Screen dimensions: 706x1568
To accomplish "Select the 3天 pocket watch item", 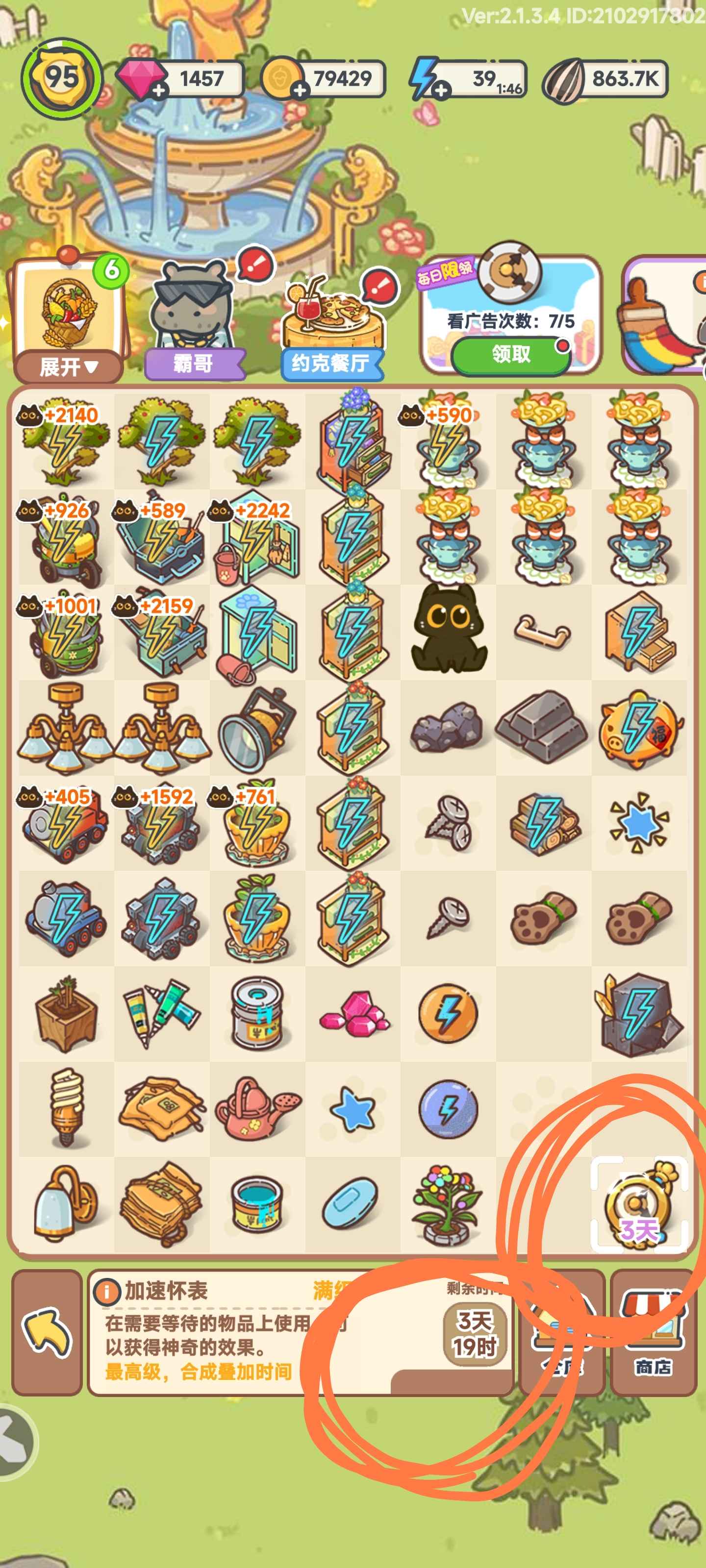I will click(x=638, y=1204).
